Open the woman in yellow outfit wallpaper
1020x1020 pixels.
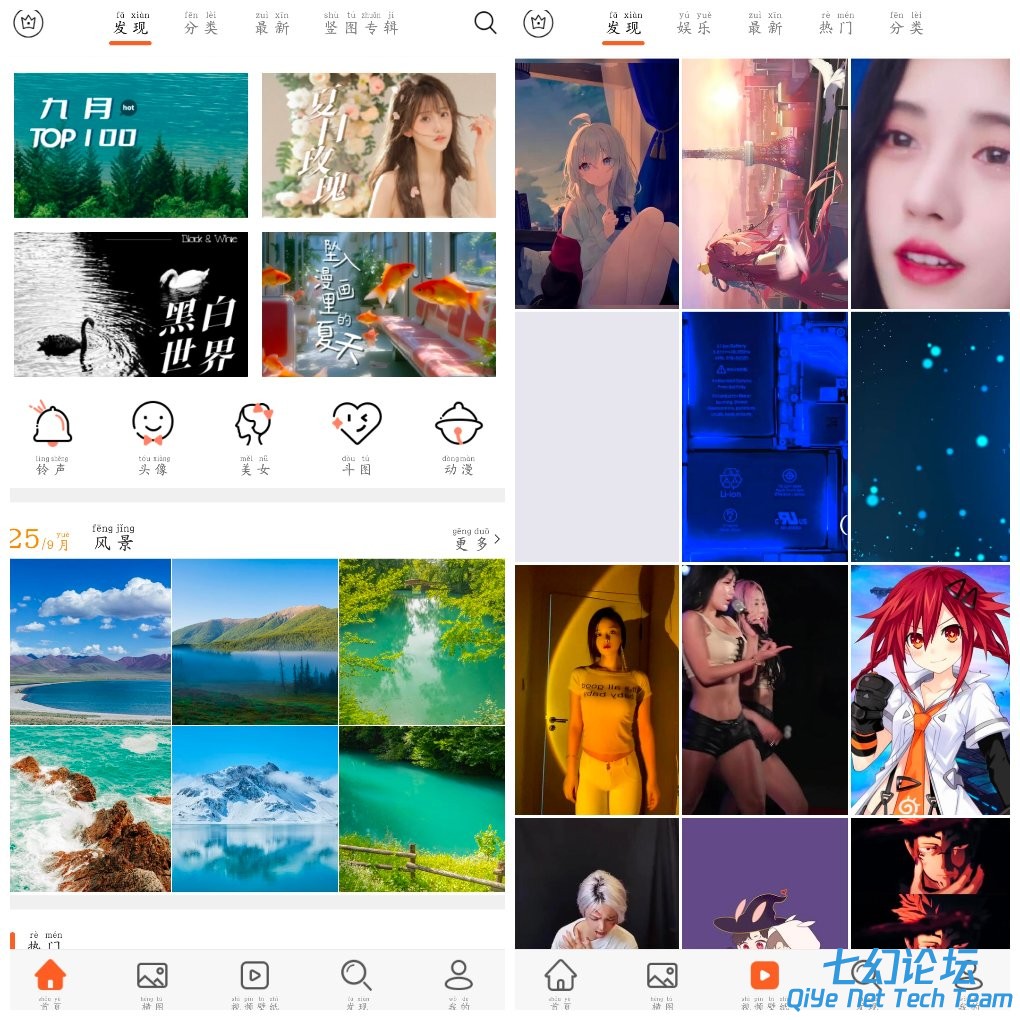point(597,690)
